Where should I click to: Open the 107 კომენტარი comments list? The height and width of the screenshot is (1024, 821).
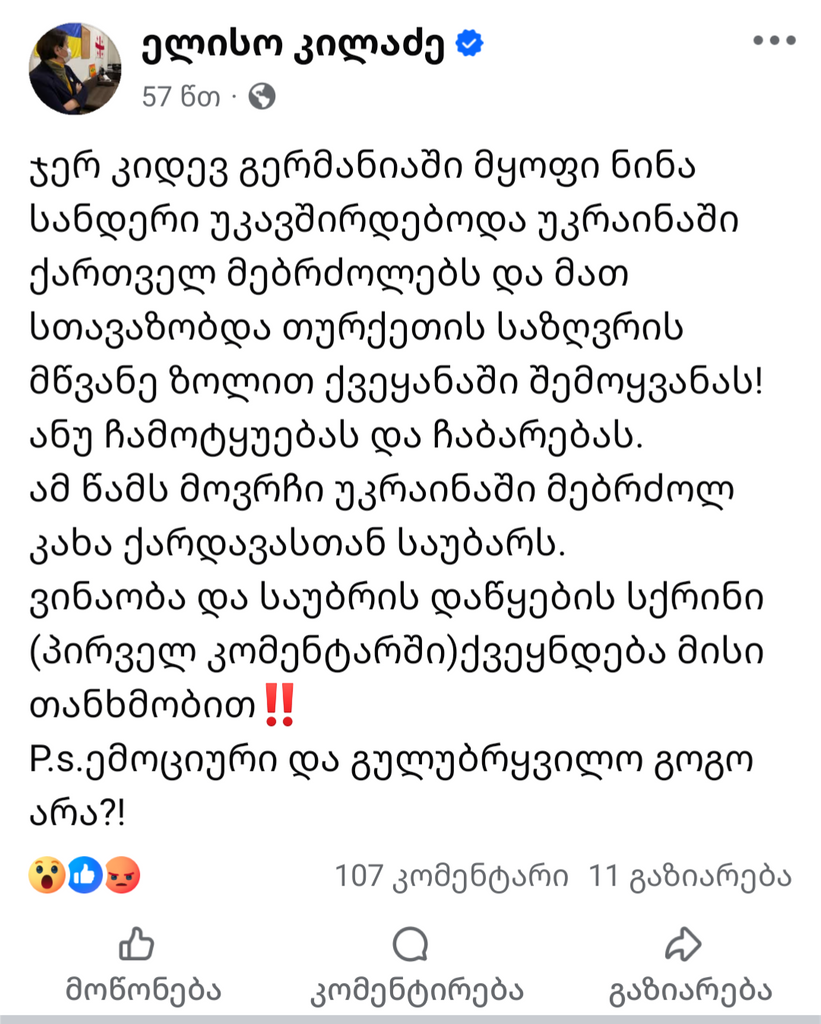click(x=452, y=877)
